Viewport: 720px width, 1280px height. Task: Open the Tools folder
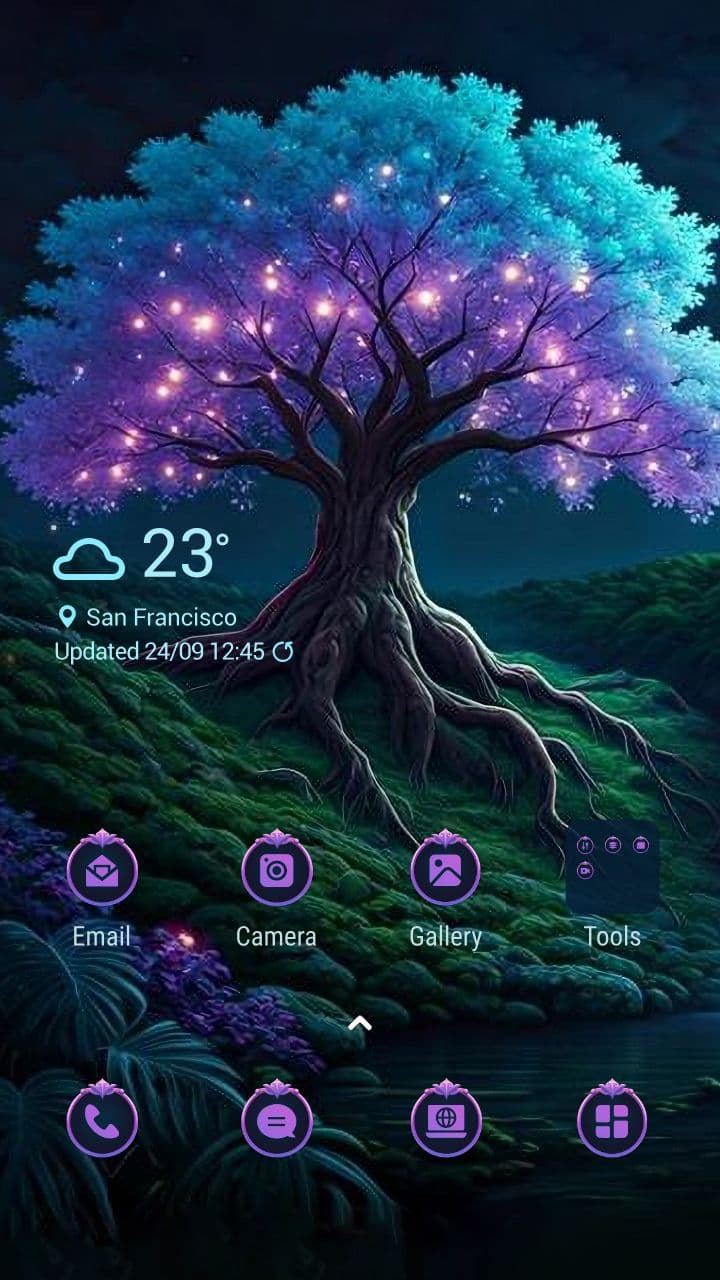(612, 866)
